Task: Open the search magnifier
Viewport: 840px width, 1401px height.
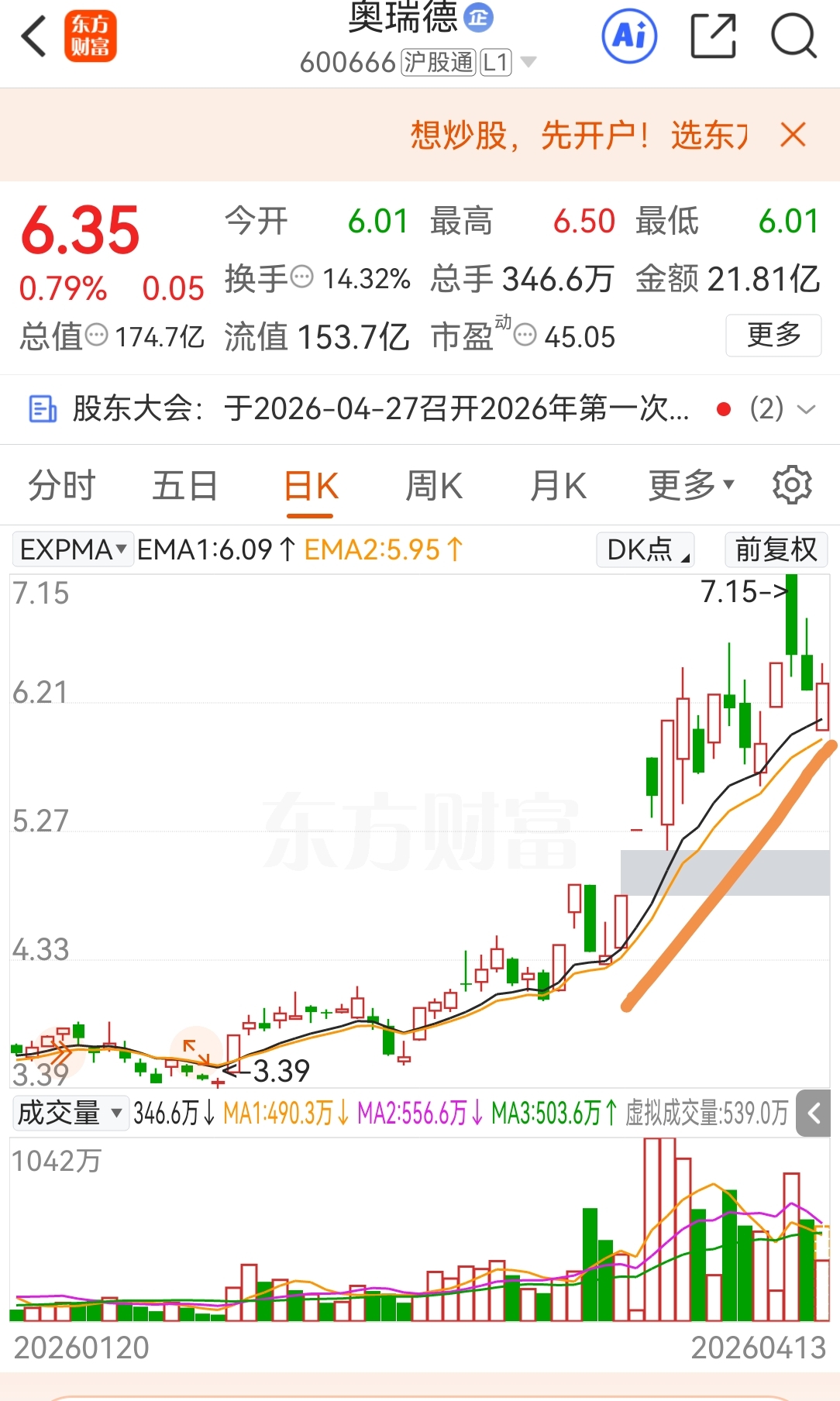Action: [794, 36]
